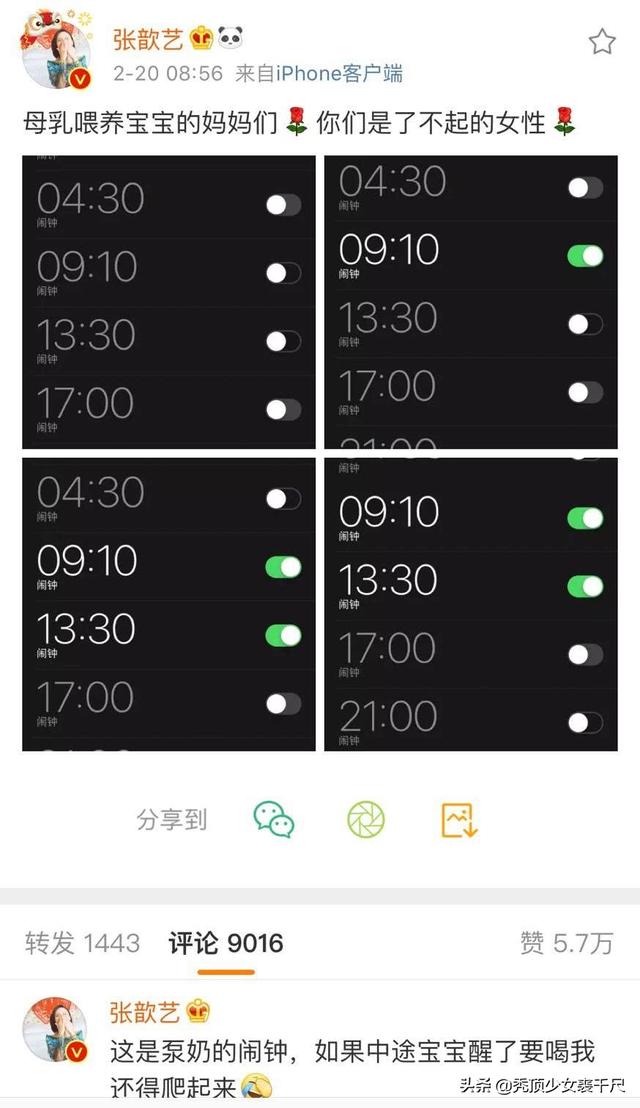The width and height of the screenshot is (640, 1108).
Task: Open the iPhone客户端 source link
Action: 339,73
